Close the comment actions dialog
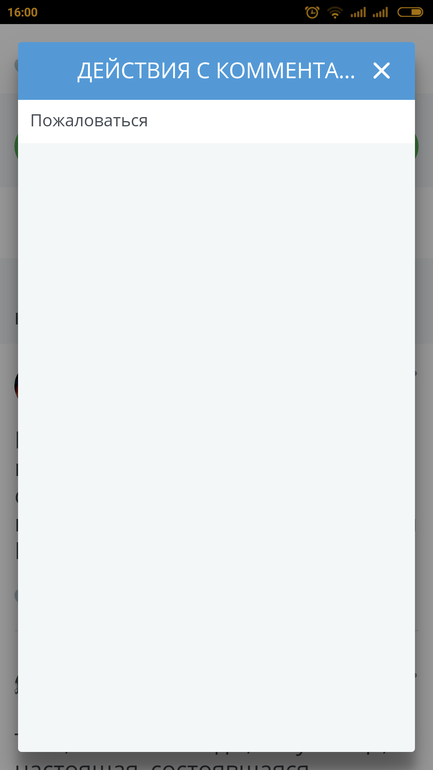 pyautogui.click(x=381, y=71)
